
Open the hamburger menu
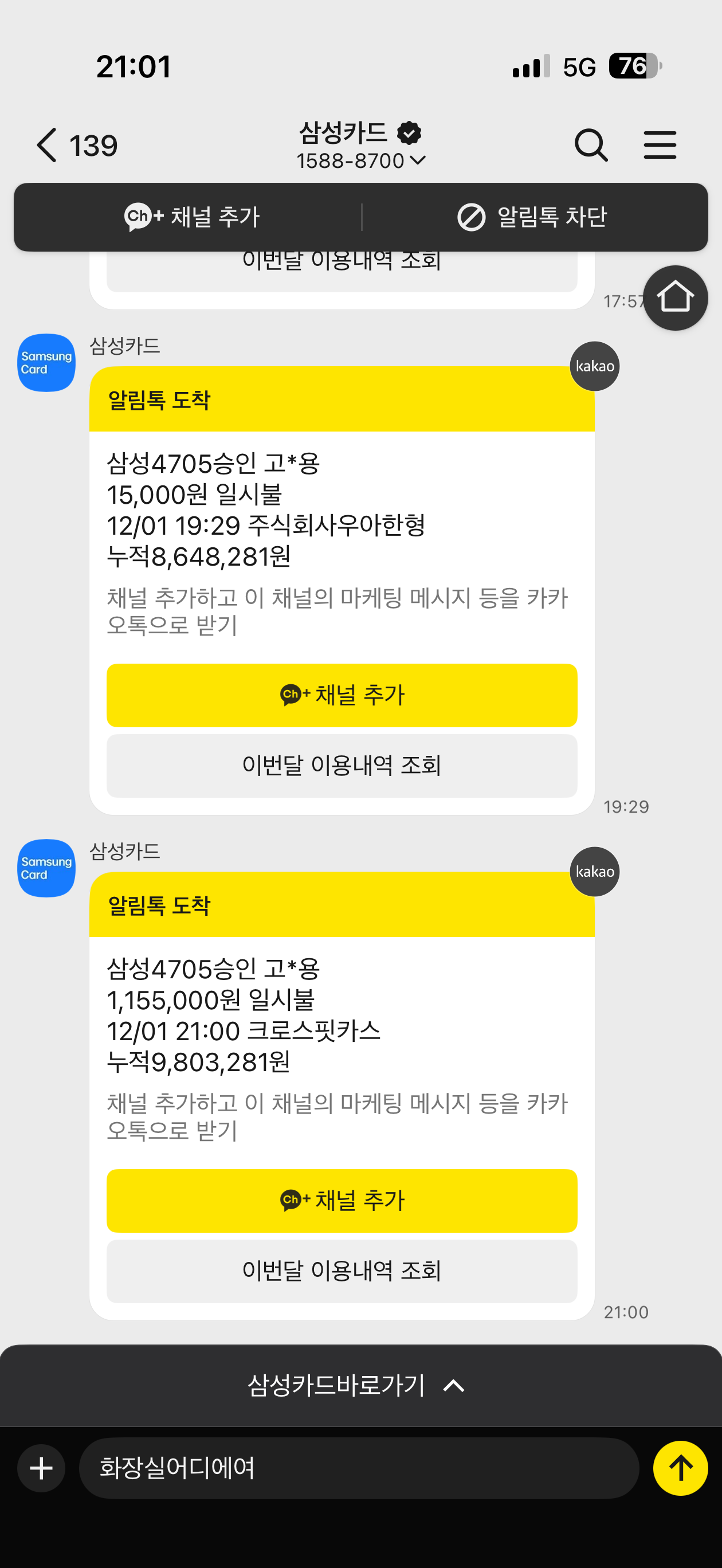tap(660, 146)
